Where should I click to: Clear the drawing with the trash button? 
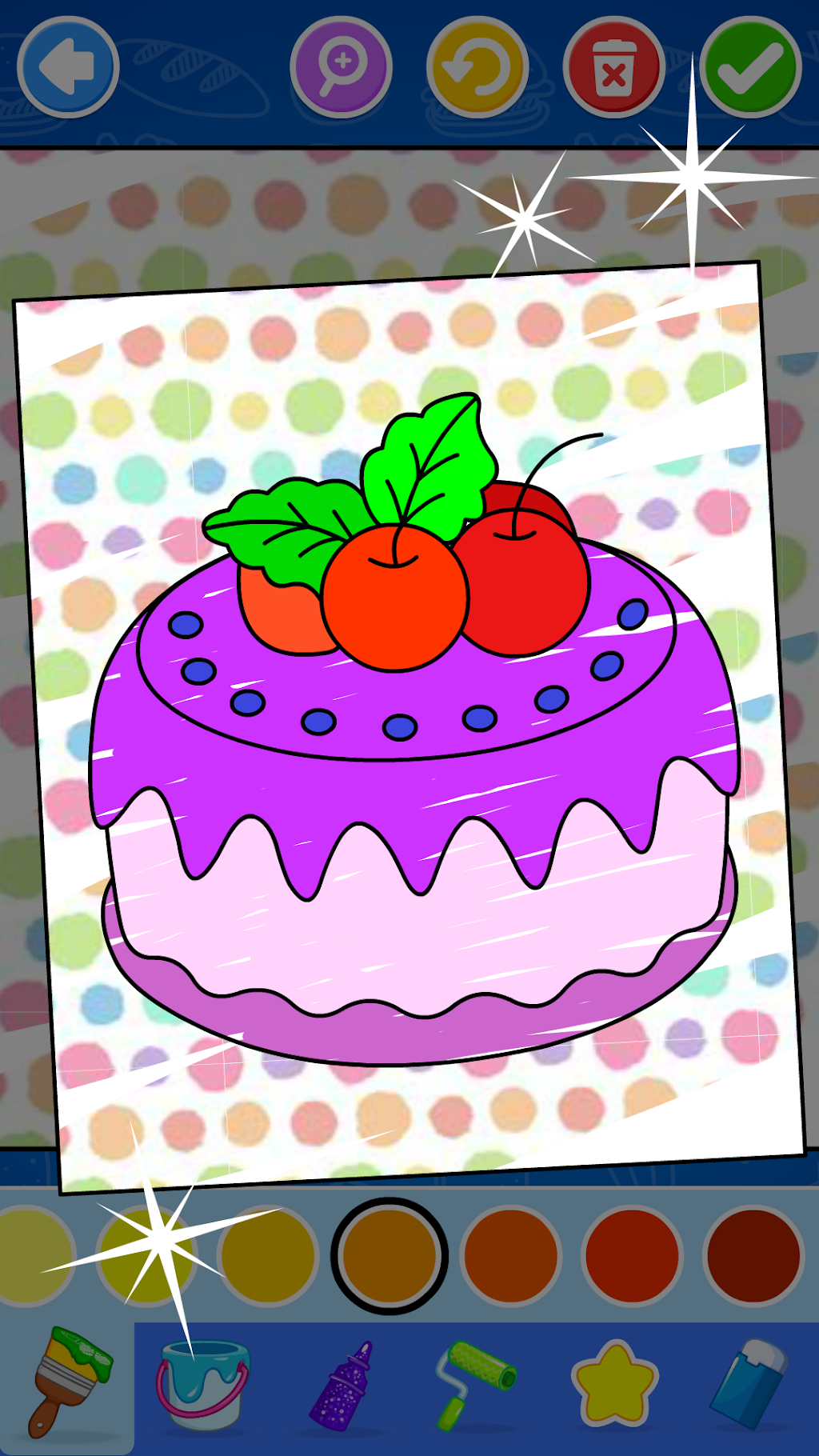pyautogui.click(x=613, y=67)
